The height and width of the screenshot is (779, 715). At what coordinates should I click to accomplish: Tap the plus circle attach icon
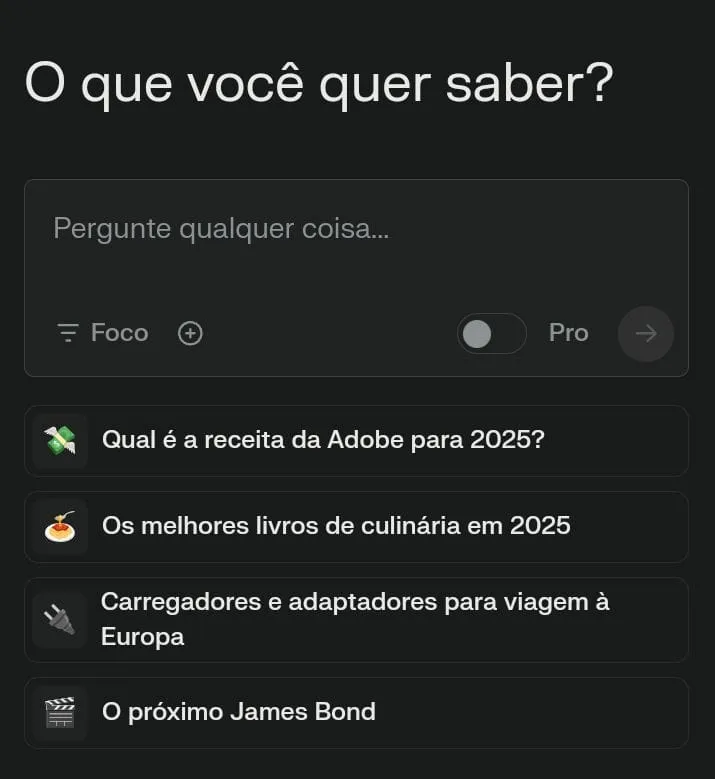click(x=190, y=333)
